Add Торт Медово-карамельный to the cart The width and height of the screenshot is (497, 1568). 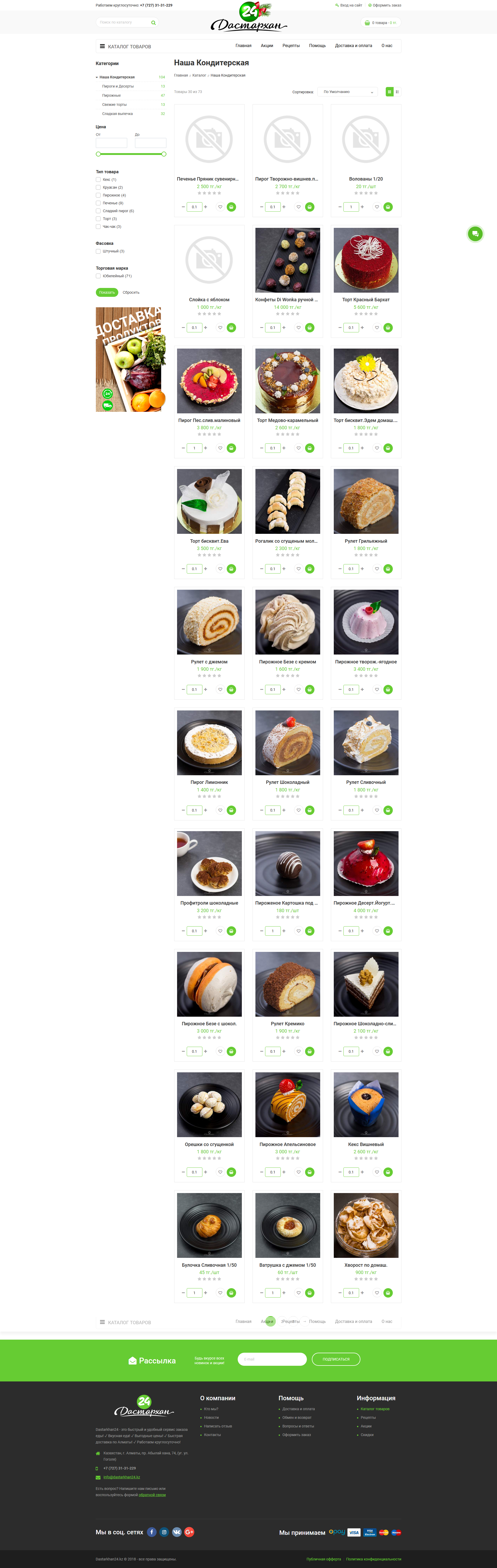310,448
